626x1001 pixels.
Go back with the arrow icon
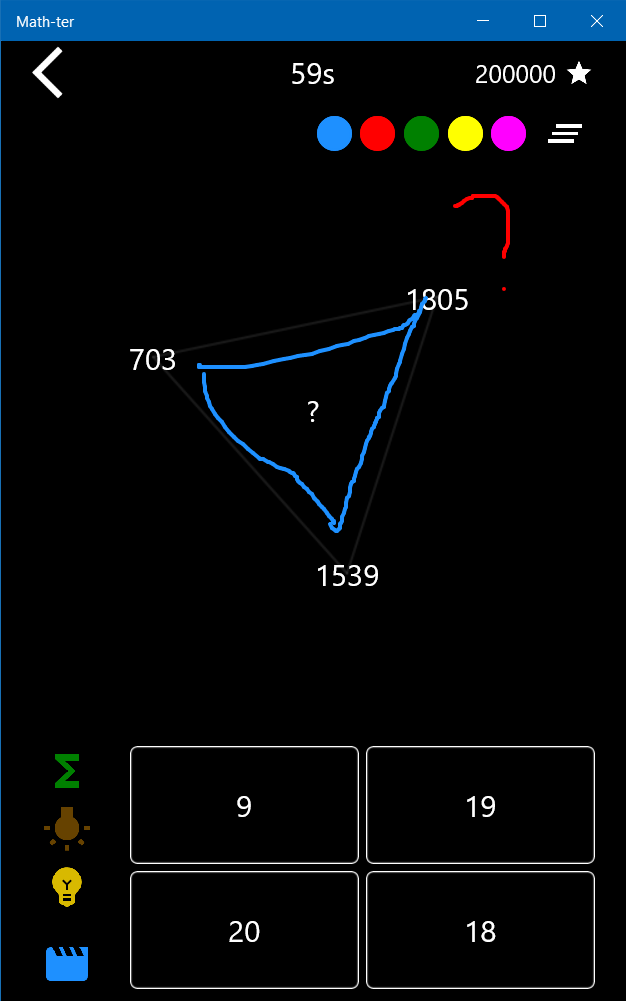click(x=48, y=73)
